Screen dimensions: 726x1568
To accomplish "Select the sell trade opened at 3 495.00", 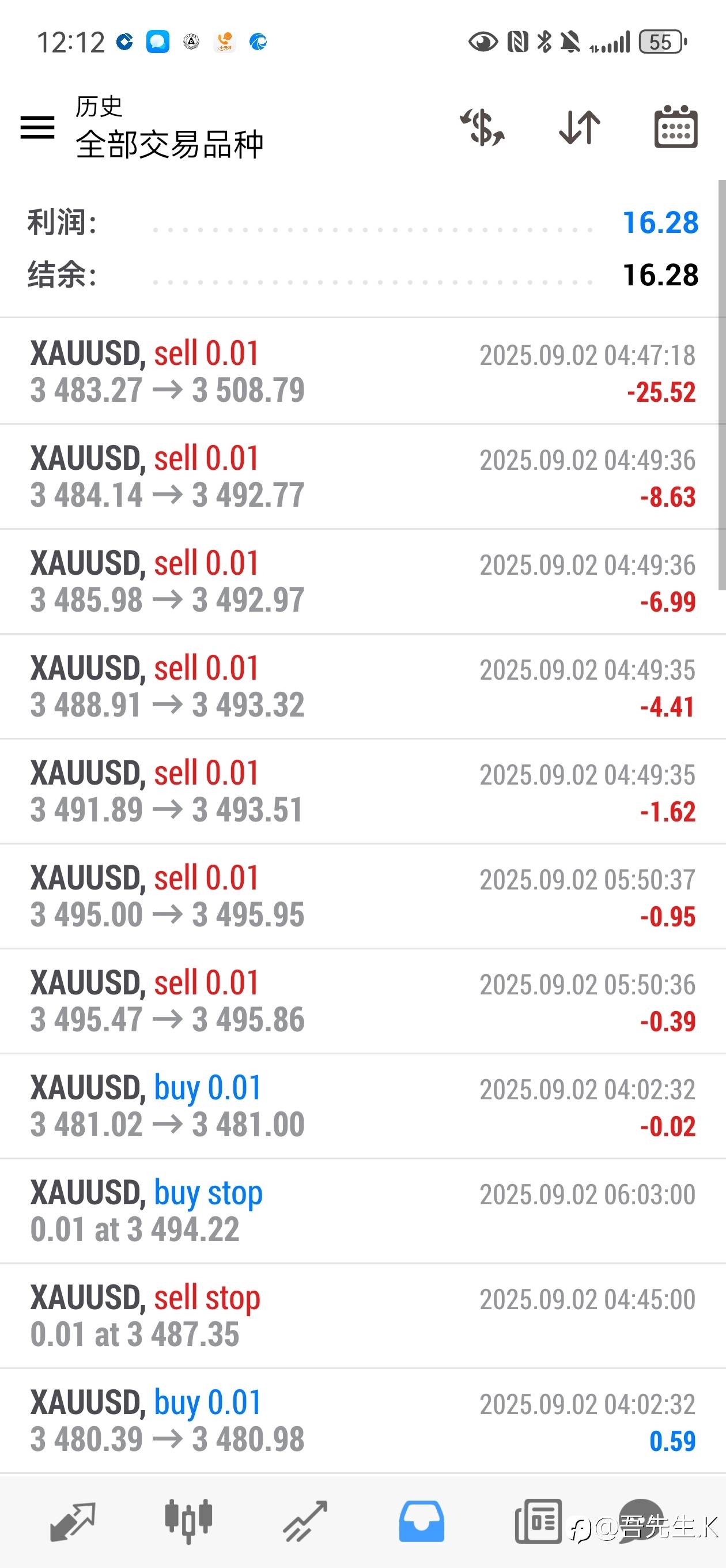I will coord(362,896).
